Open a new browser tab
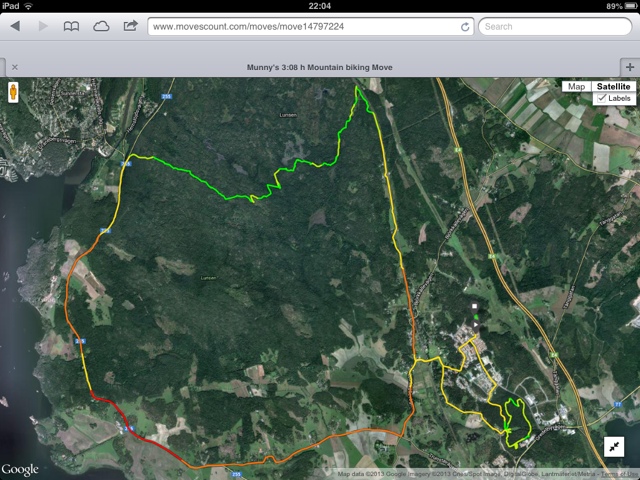This screenshot has width=640, height=480. (x=629, y=67)
